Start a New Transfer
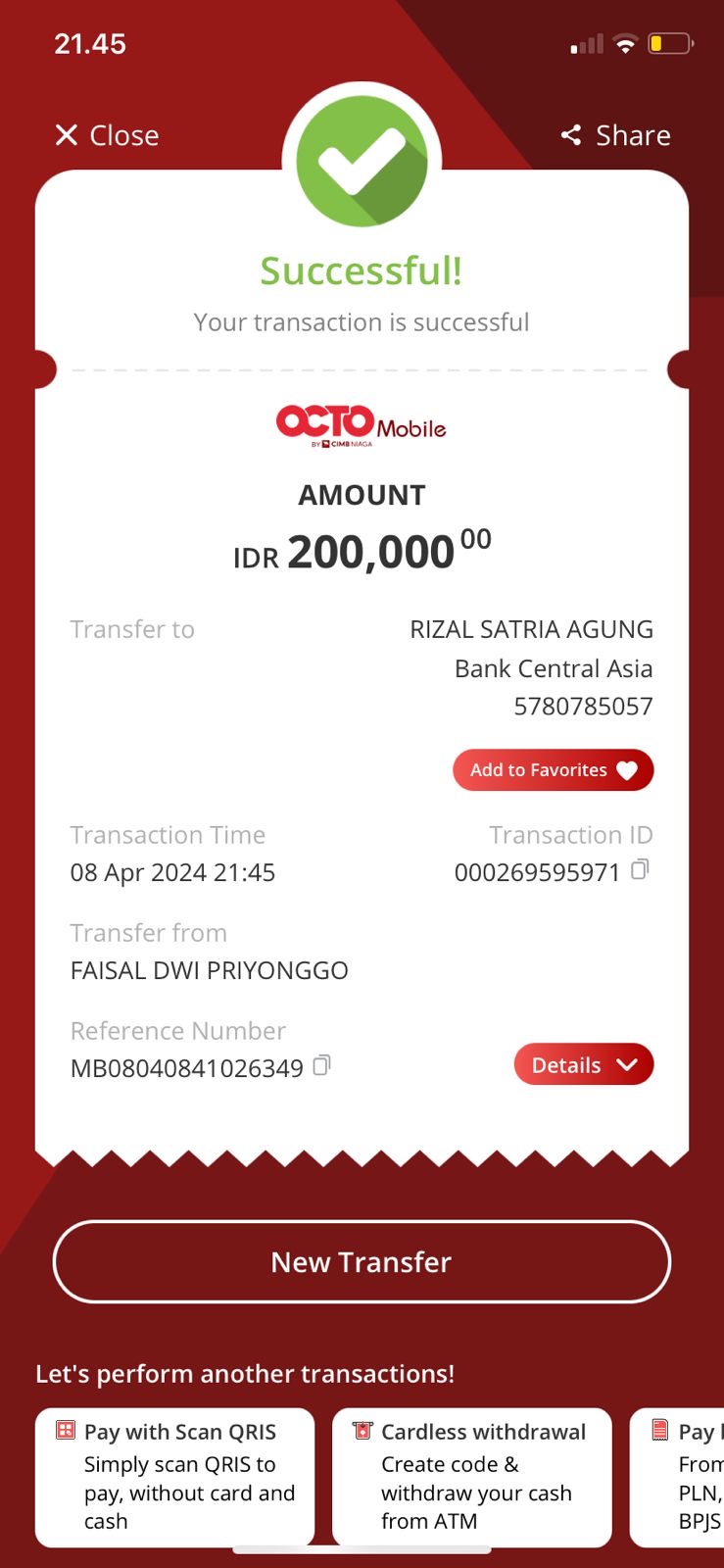 (362, 1262)
